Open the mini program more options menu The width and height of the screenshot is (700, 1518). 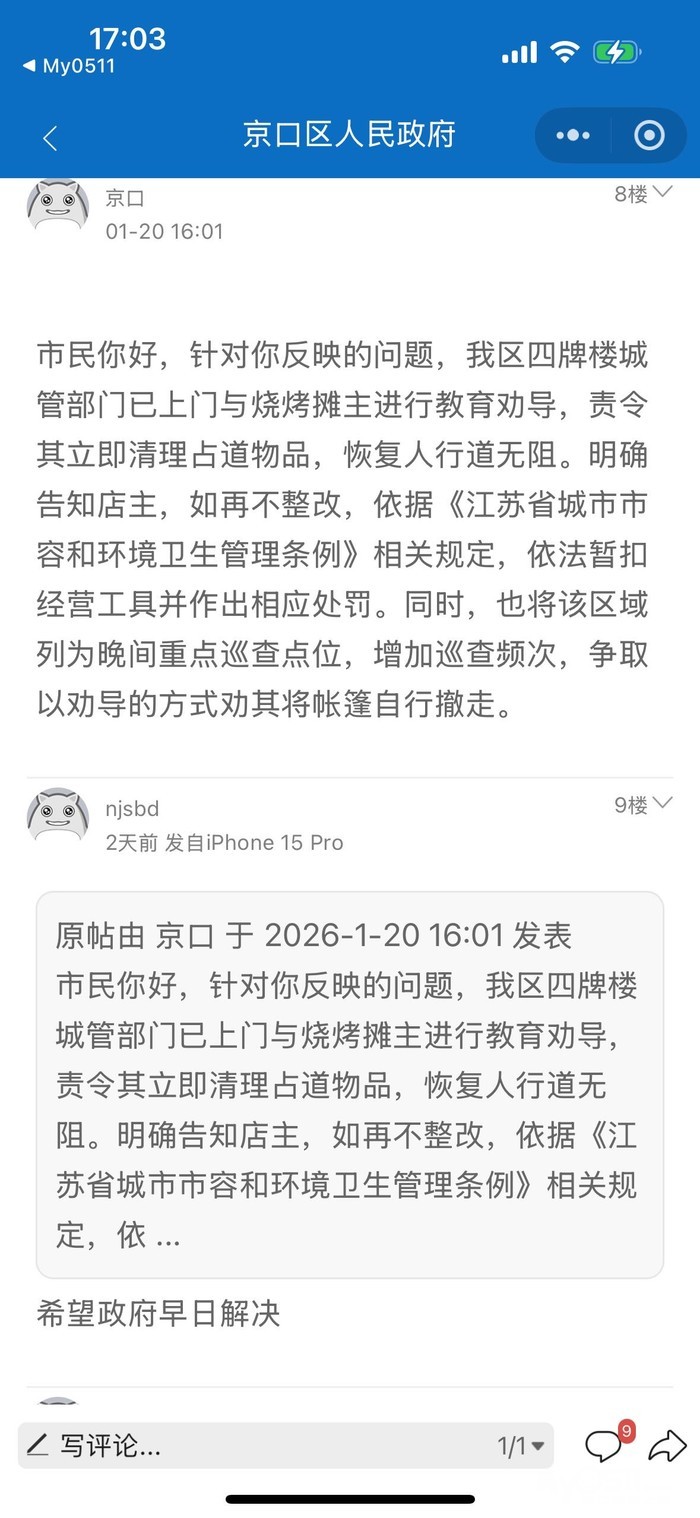(573, 135)
